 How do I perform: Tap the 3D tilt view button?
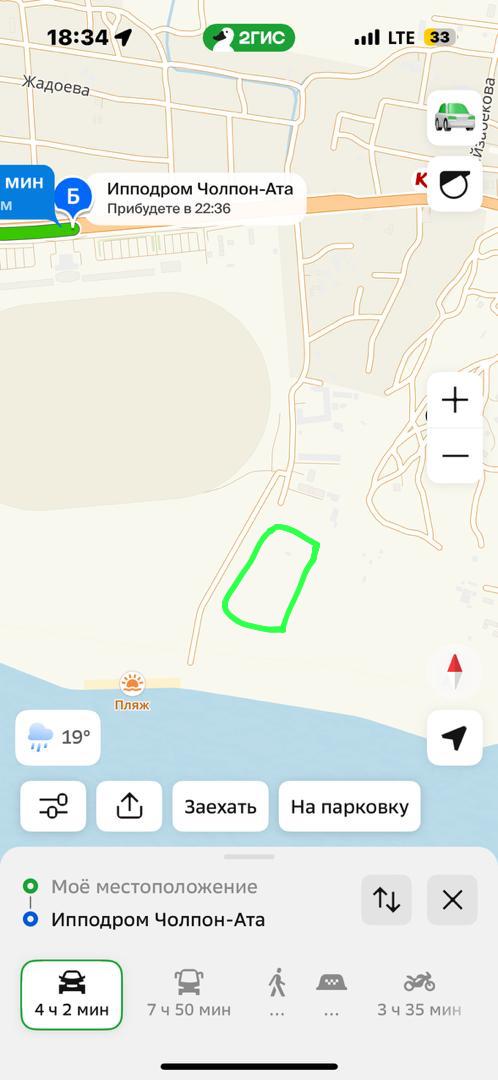455,184
